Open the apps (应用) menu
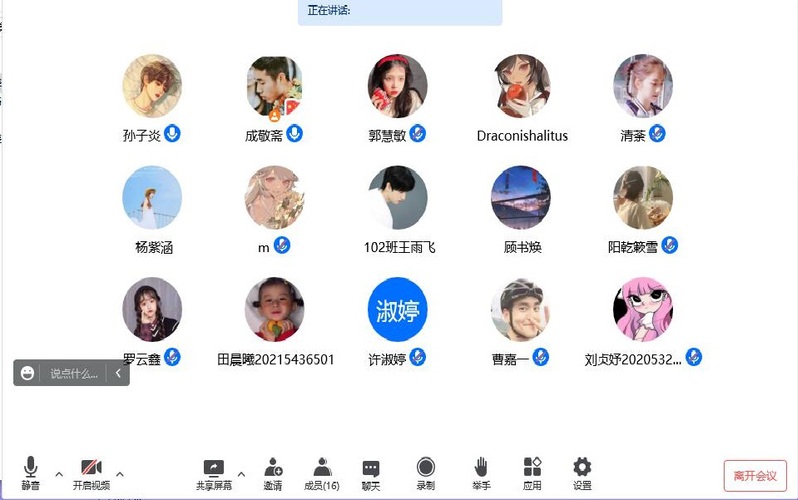Image resolution: width=798 pixels, height=500 pixels. click(x=532, y=472)
